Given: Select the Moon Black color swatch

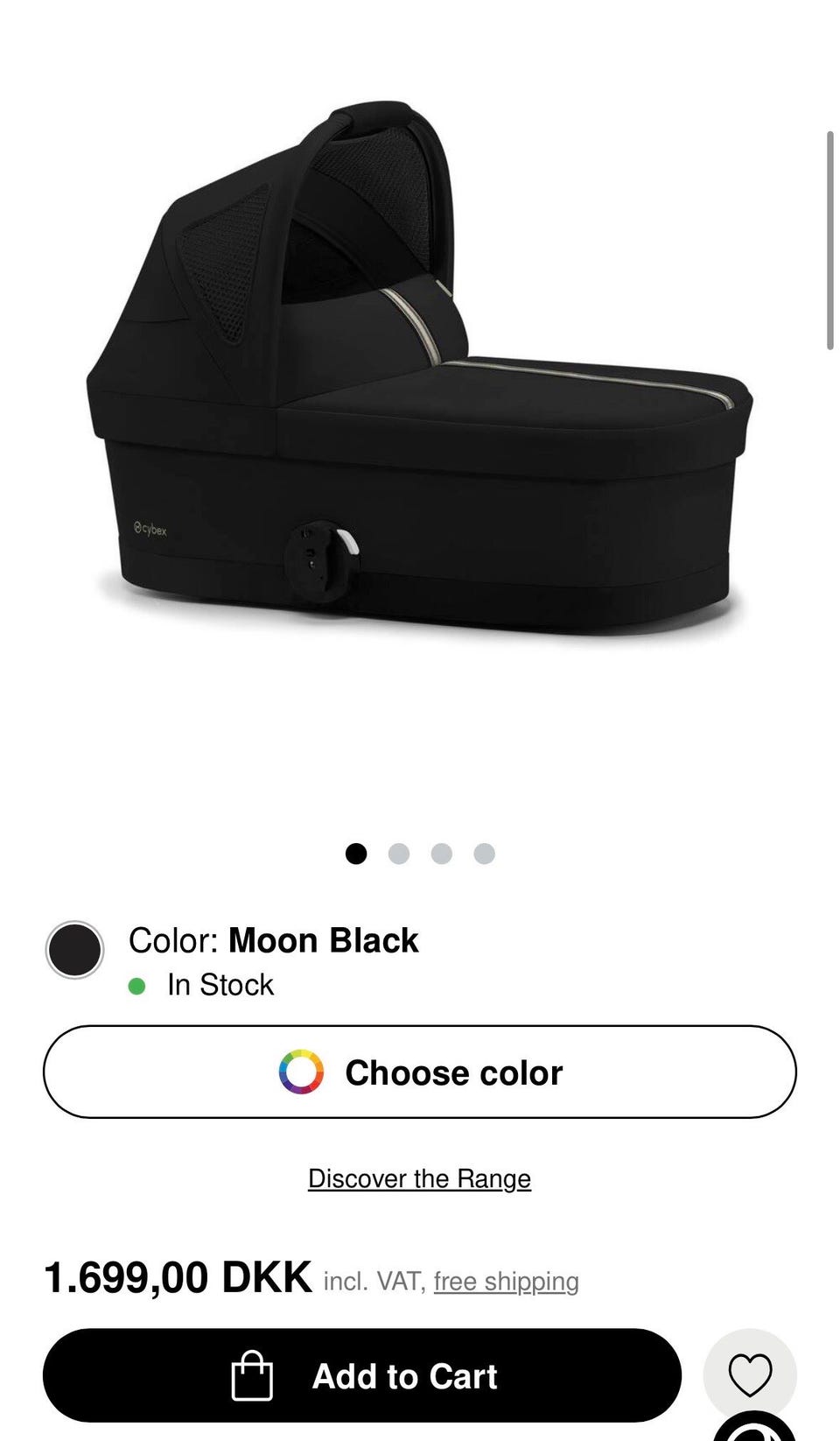Looking at the screenshot, I should tap(74, 950).
